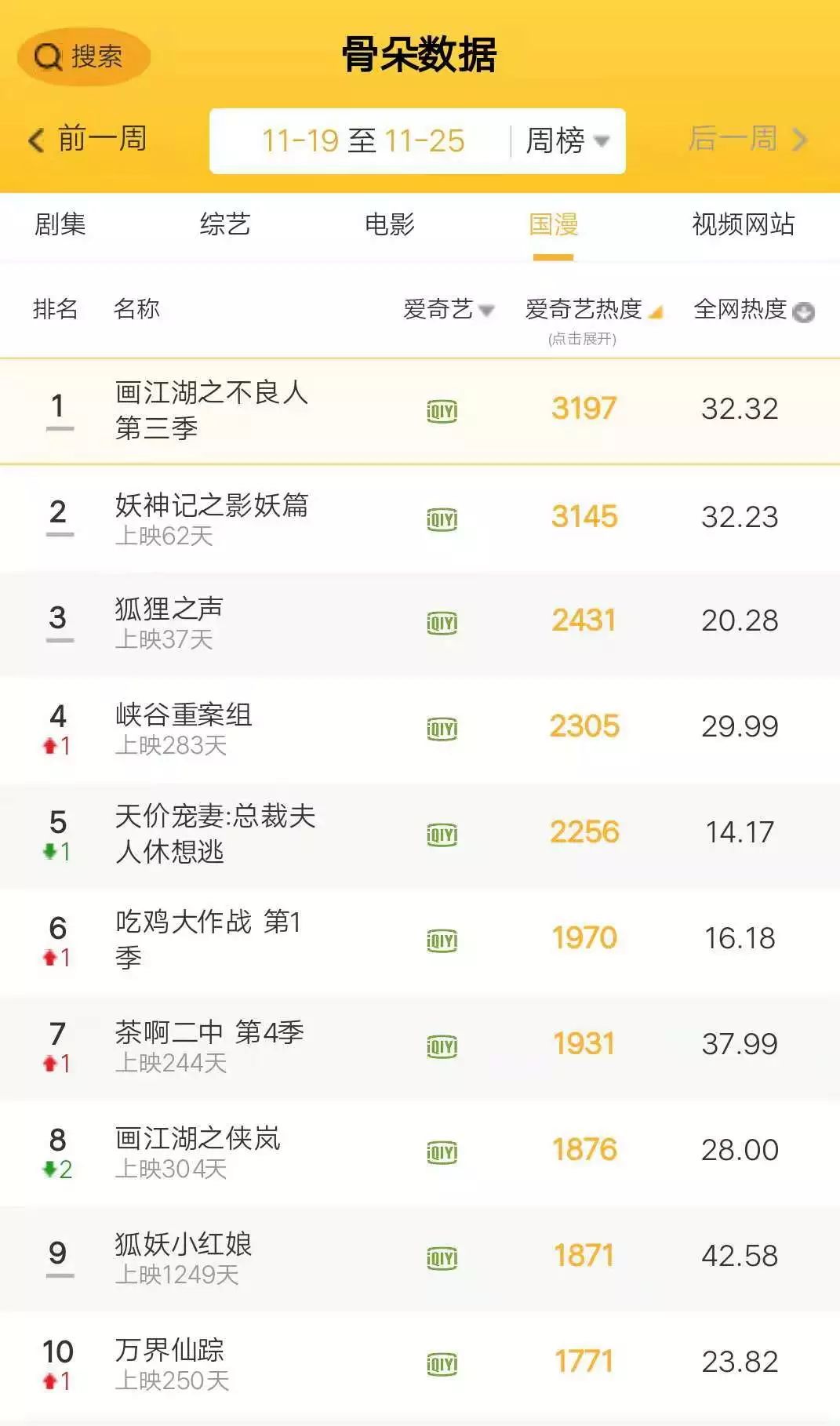This screenshot has height=1426, width=840.
Task: Open the 爱奇艺 platform filter dropdown
Action: (449, 310)
